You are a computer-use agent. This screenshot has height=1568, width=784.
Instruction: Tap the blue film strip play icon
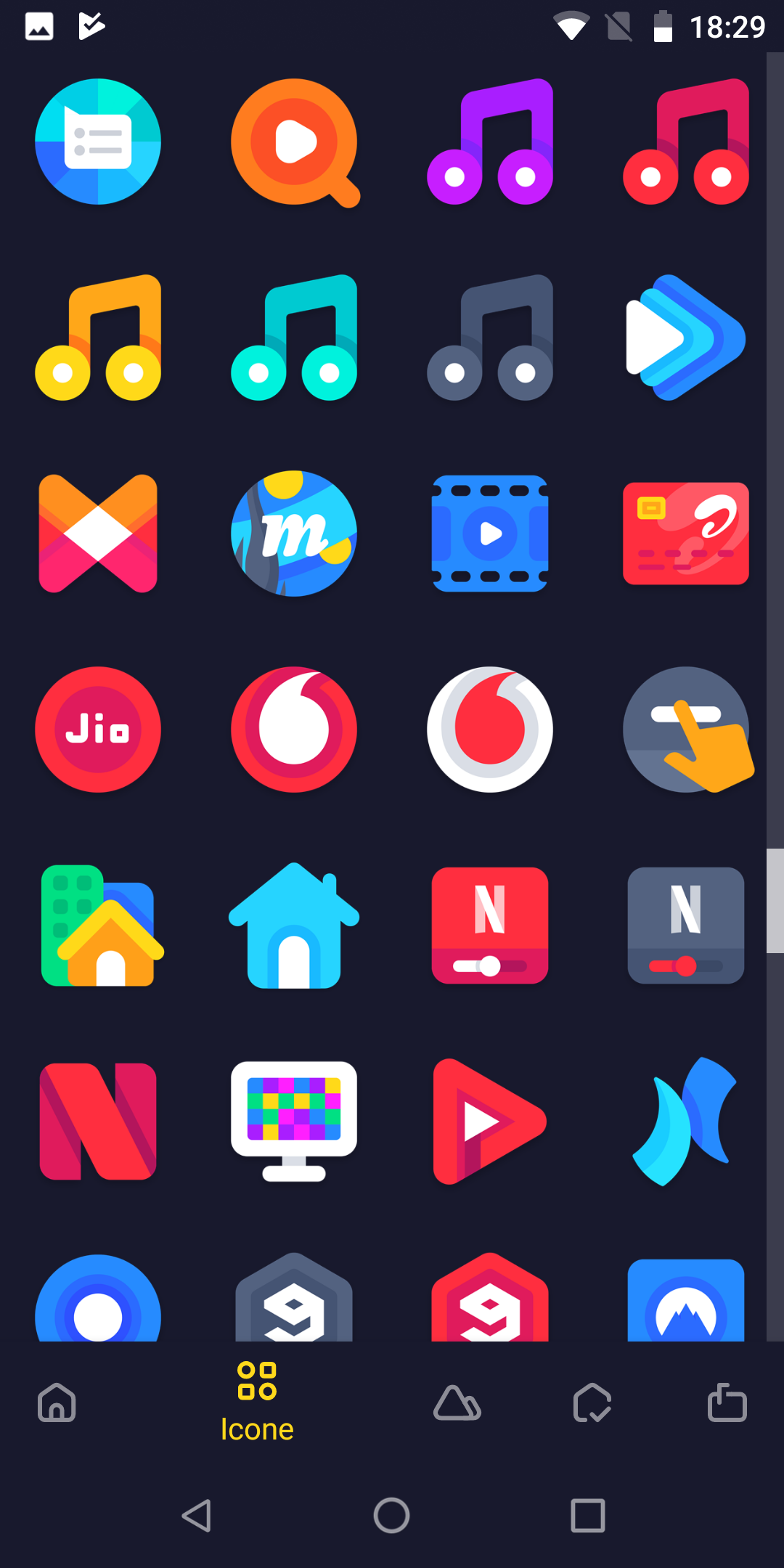pos(490,534)
